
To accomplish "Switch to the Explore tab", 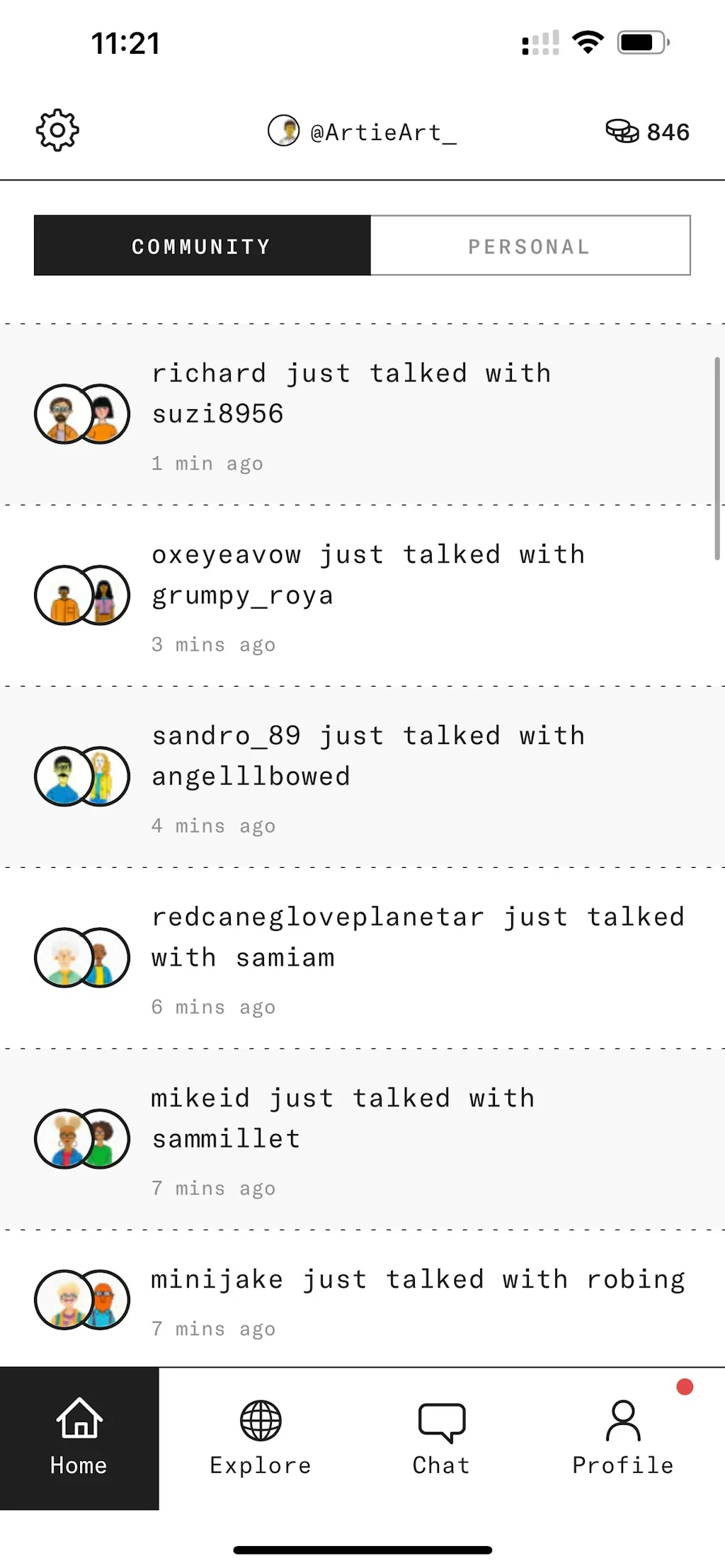I will 261,1437.
